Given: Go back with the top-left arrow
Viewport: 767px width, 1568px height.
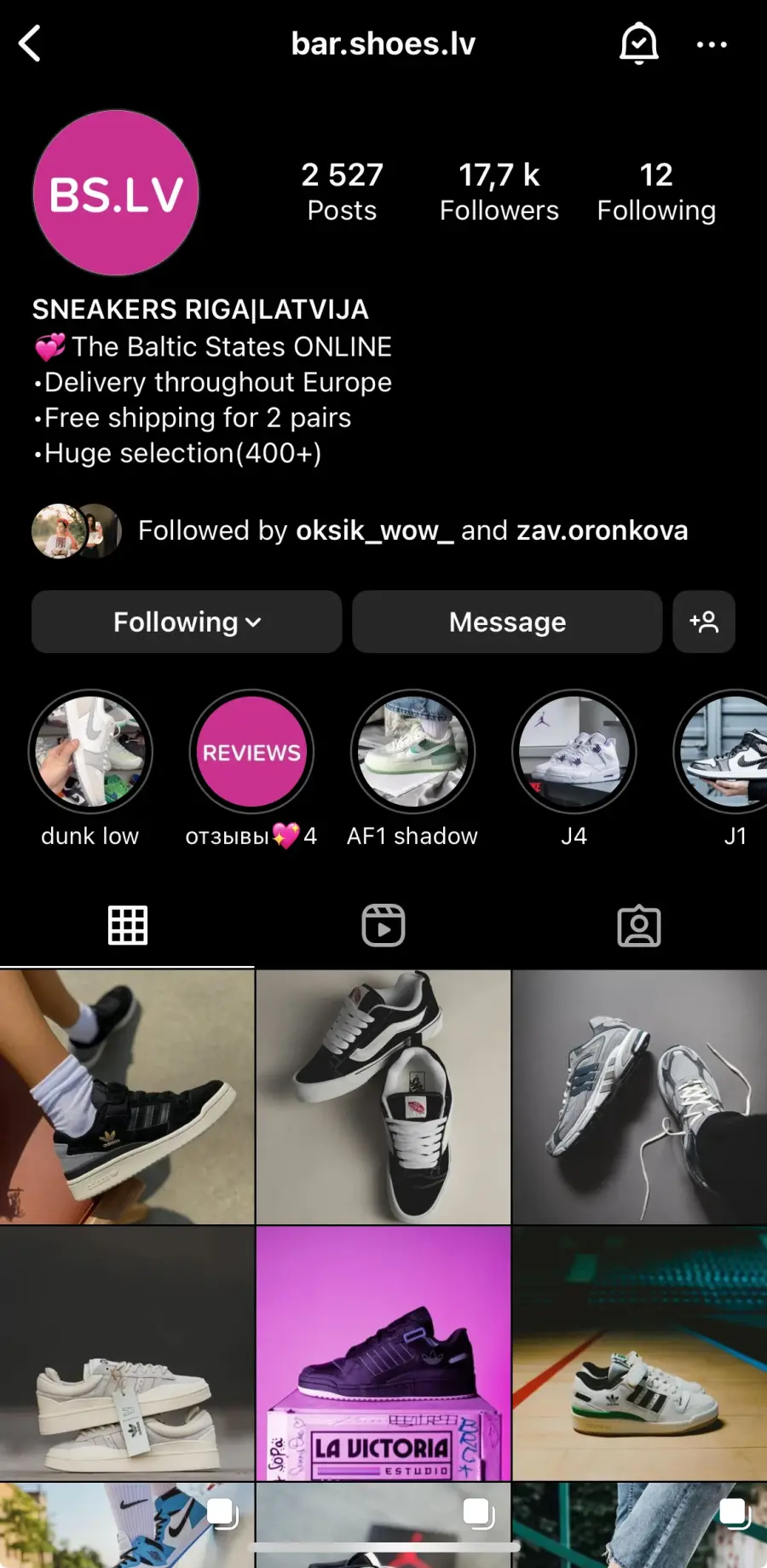Looking at the screenshot, I should pyautogui.click(x=30, y=43).
